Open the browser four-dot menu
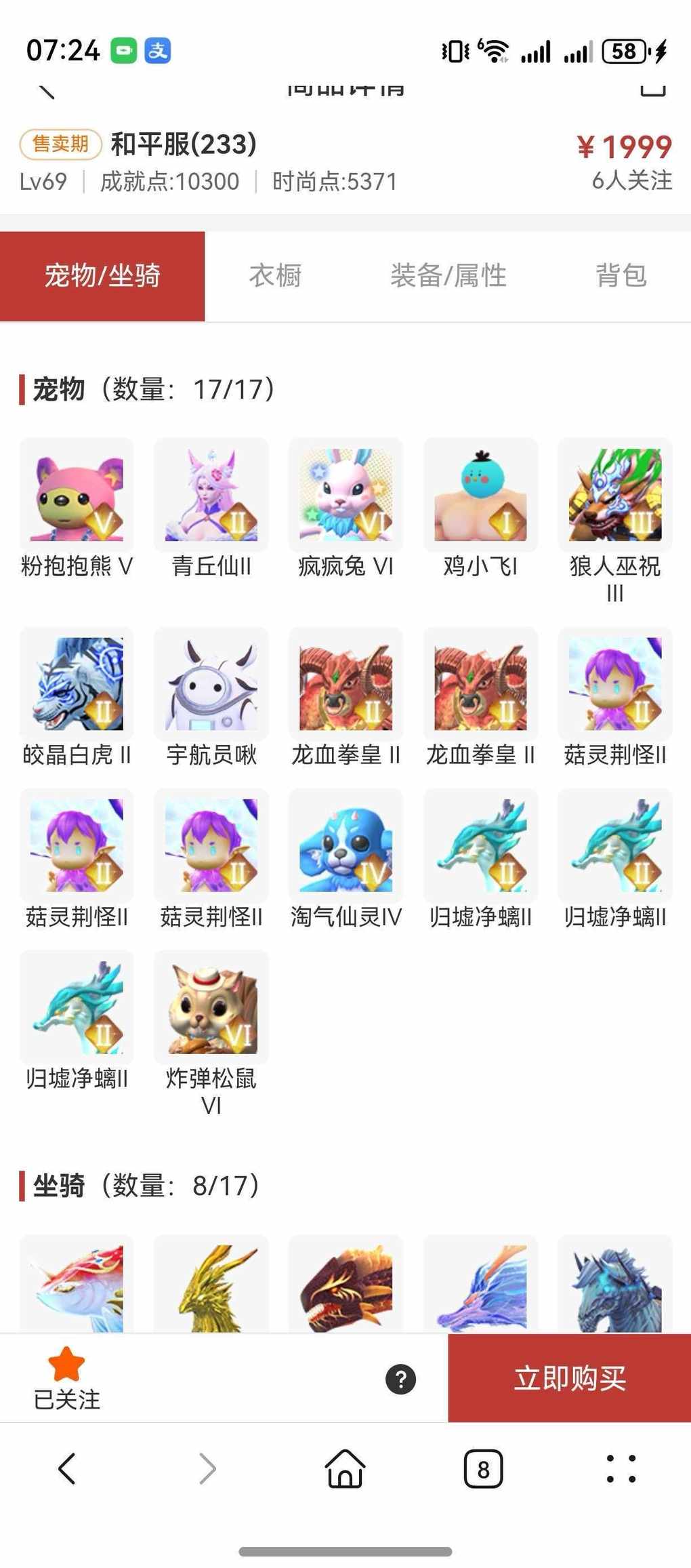 [x=621, y=1469]
